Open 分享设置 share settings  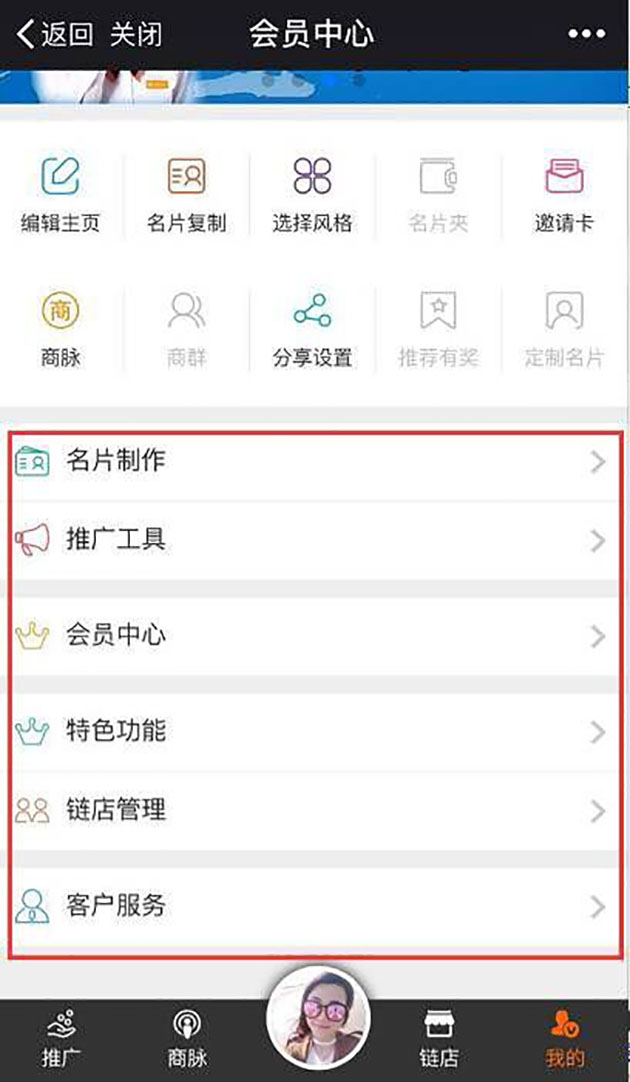coord(312,328)
